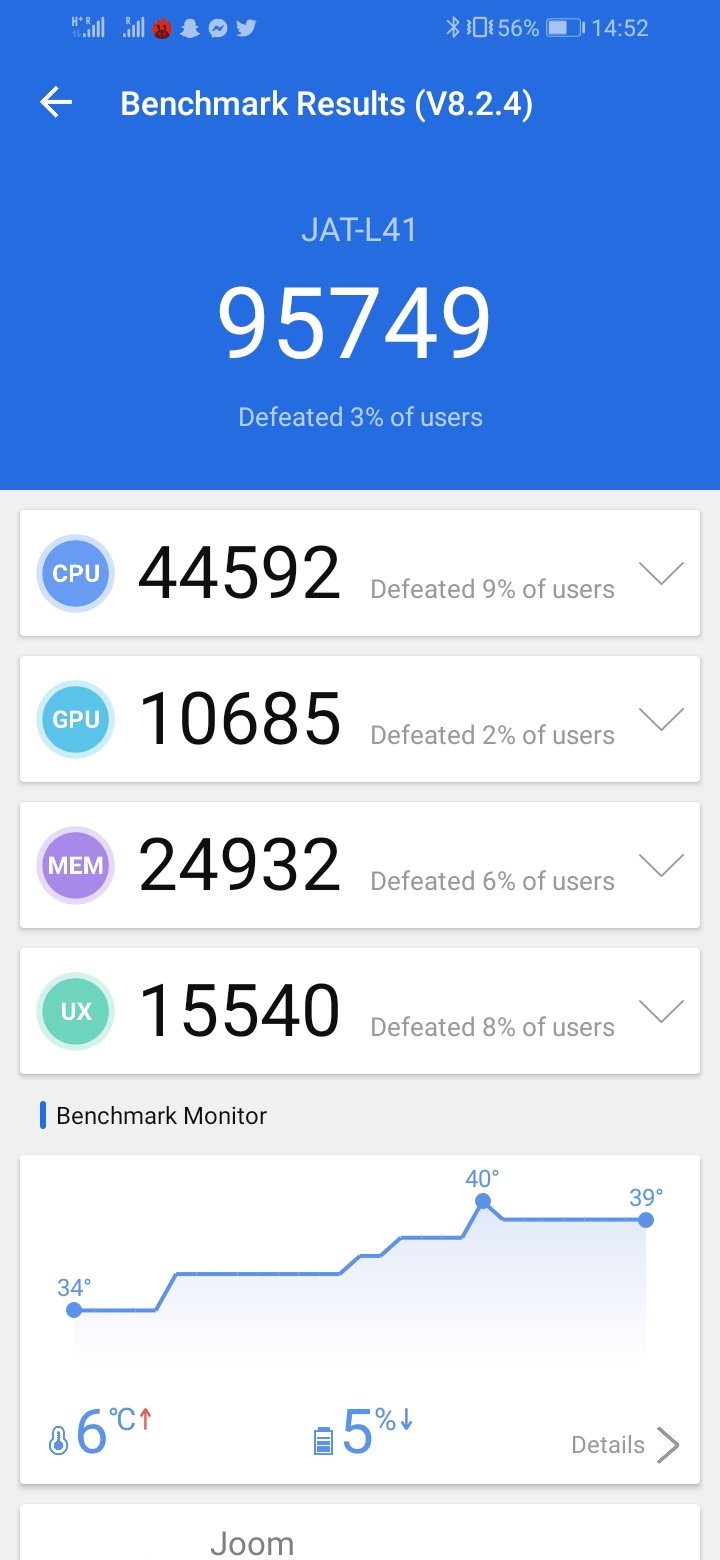Open the Joom card
Viewport: 720px width, 1560px height.
360,1532
